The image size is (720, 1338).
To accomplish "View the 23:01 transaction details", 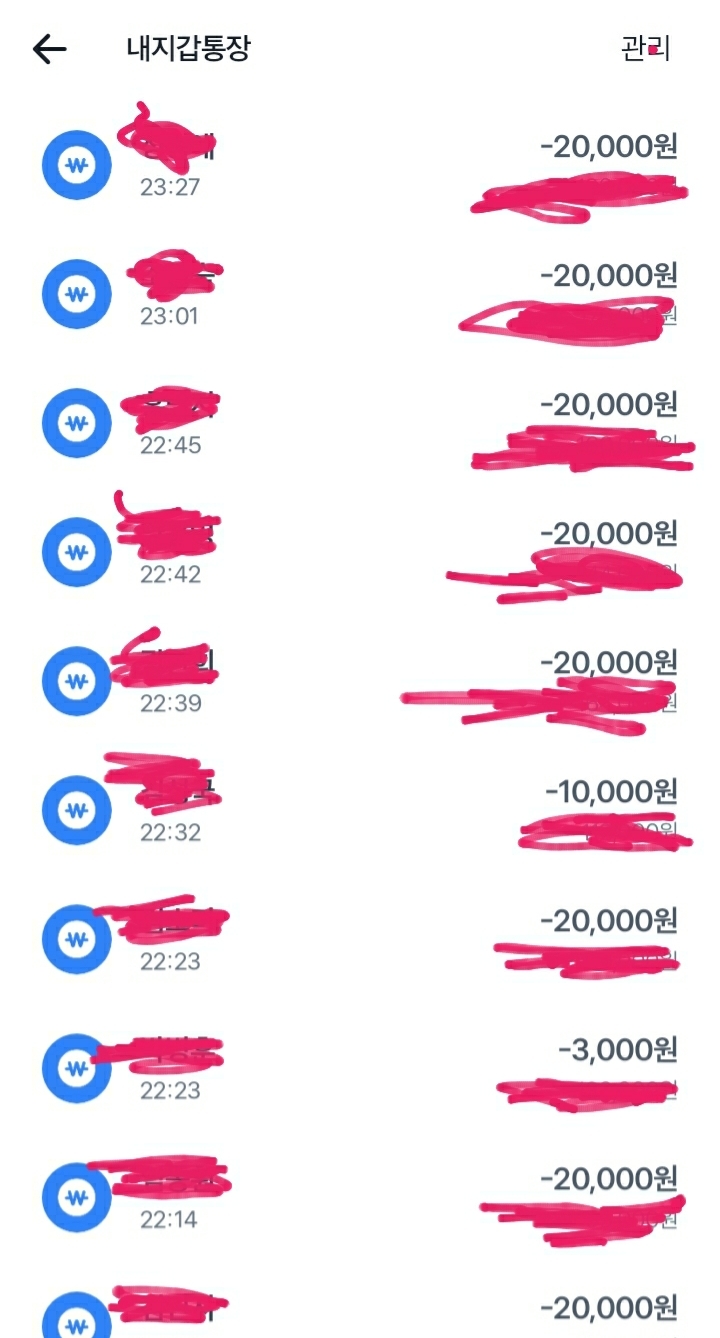I will click(360, 294).
